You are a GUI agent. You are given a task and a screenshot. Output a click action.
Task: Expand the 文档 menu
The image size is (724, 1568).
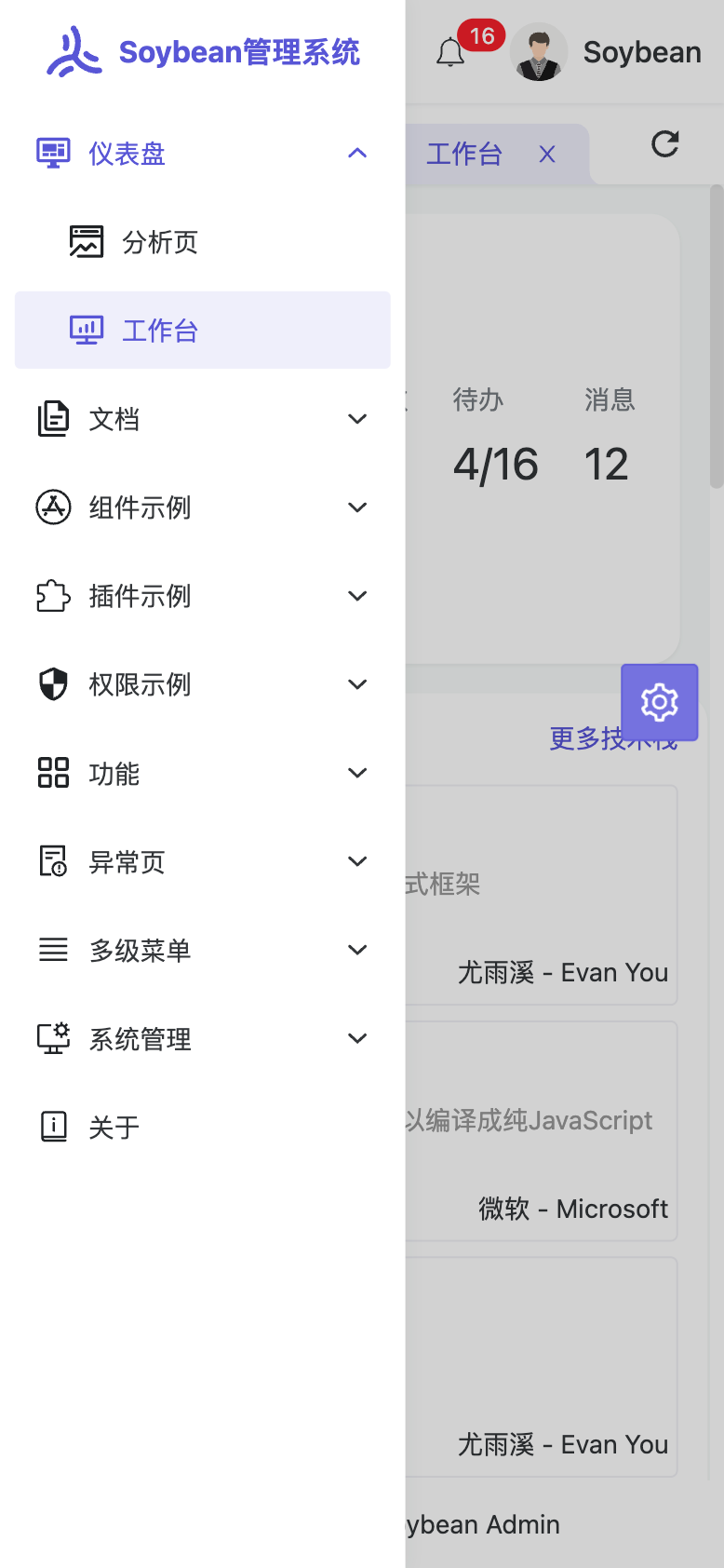pos(202,419)
